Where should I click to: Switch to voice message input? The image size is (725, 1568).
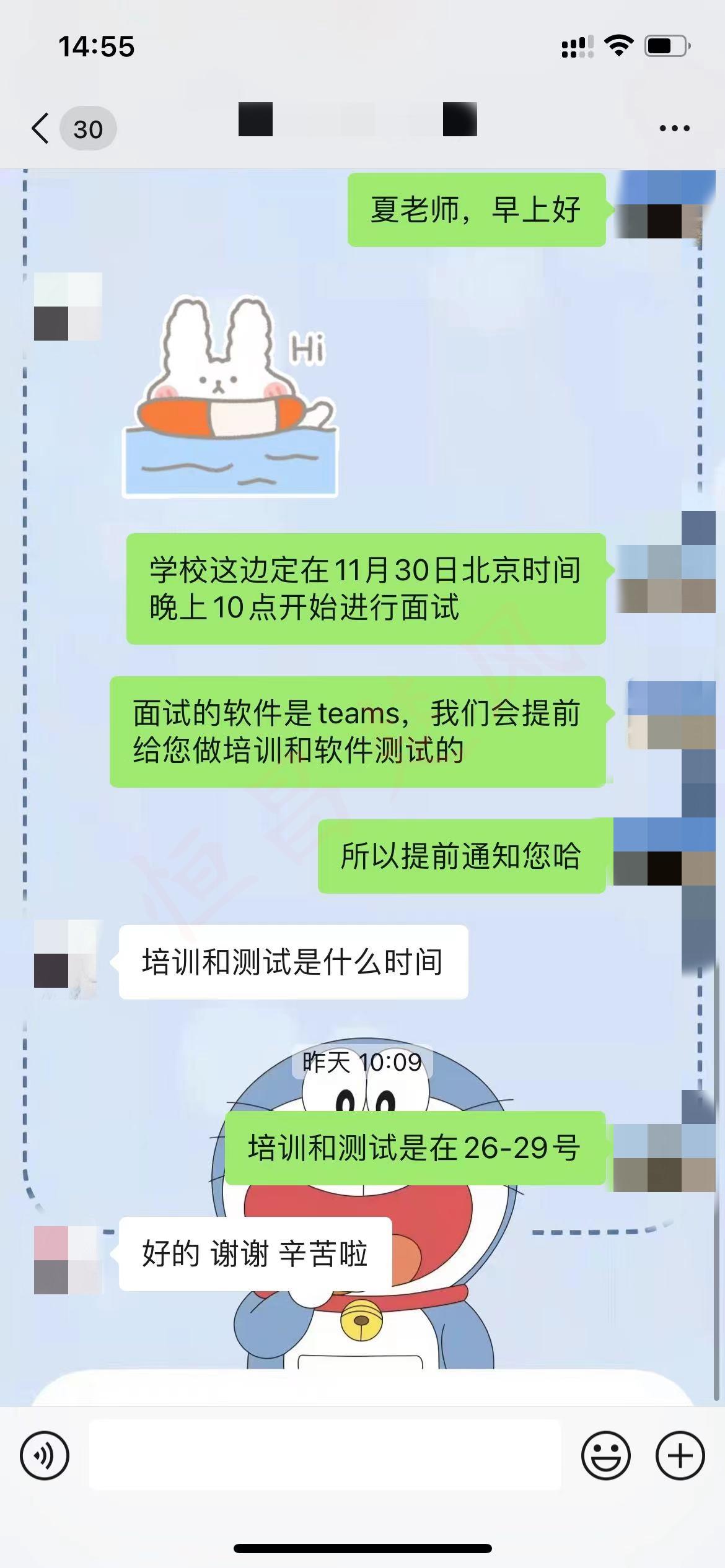(45, 1455)
